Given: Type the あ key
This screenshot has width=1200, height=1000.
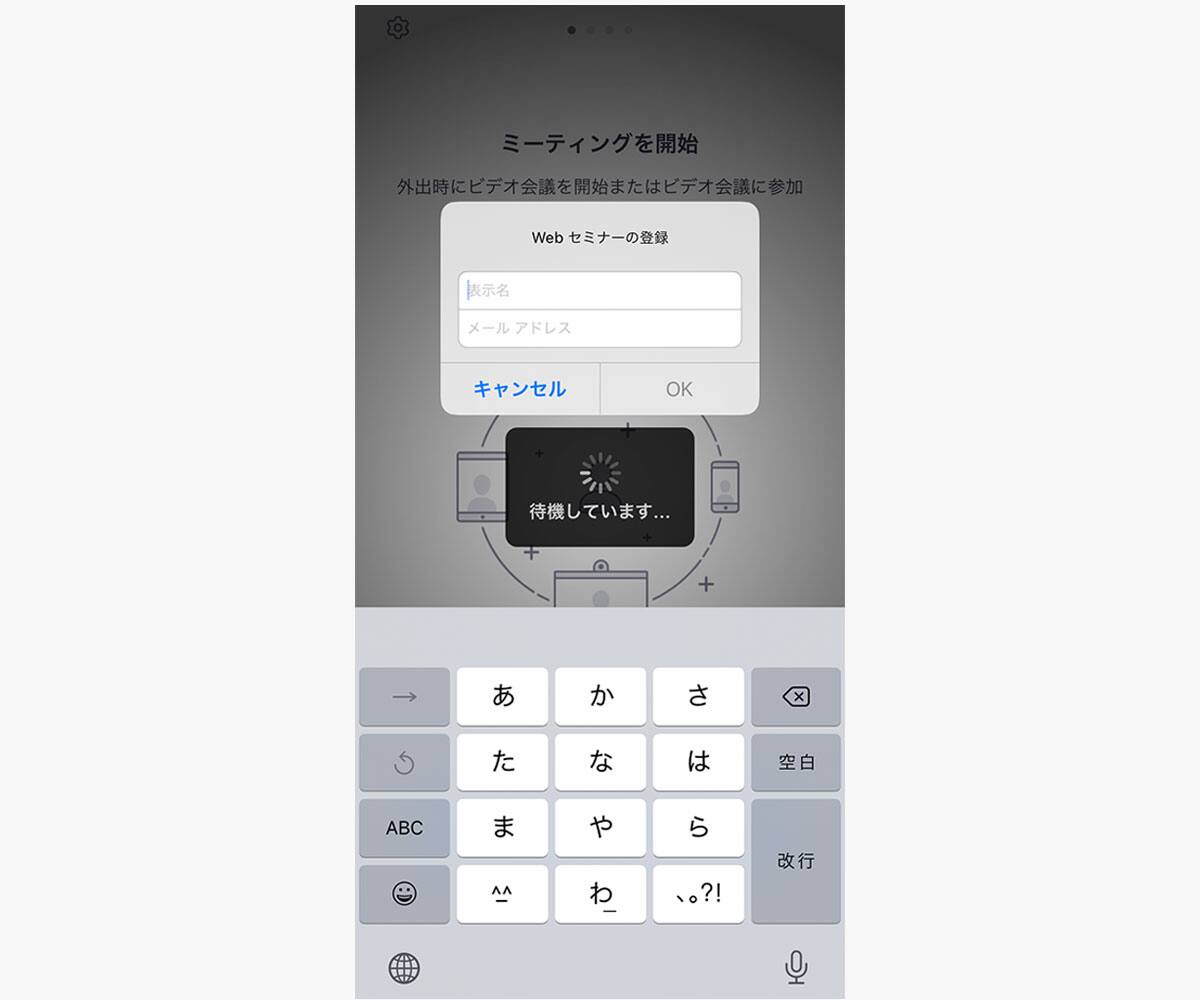Looking at the screenshot, I should (502, 697).
